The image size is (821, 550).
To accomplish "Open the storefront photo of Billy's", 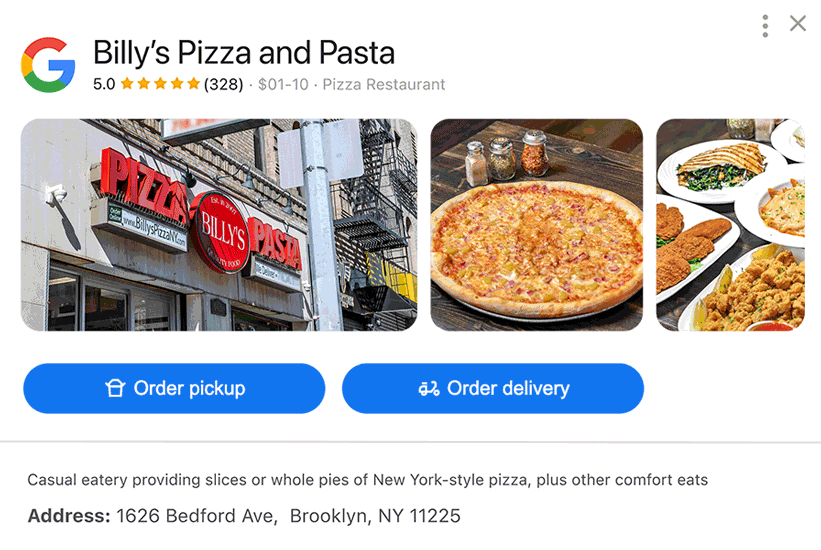I will coord(218,225).
